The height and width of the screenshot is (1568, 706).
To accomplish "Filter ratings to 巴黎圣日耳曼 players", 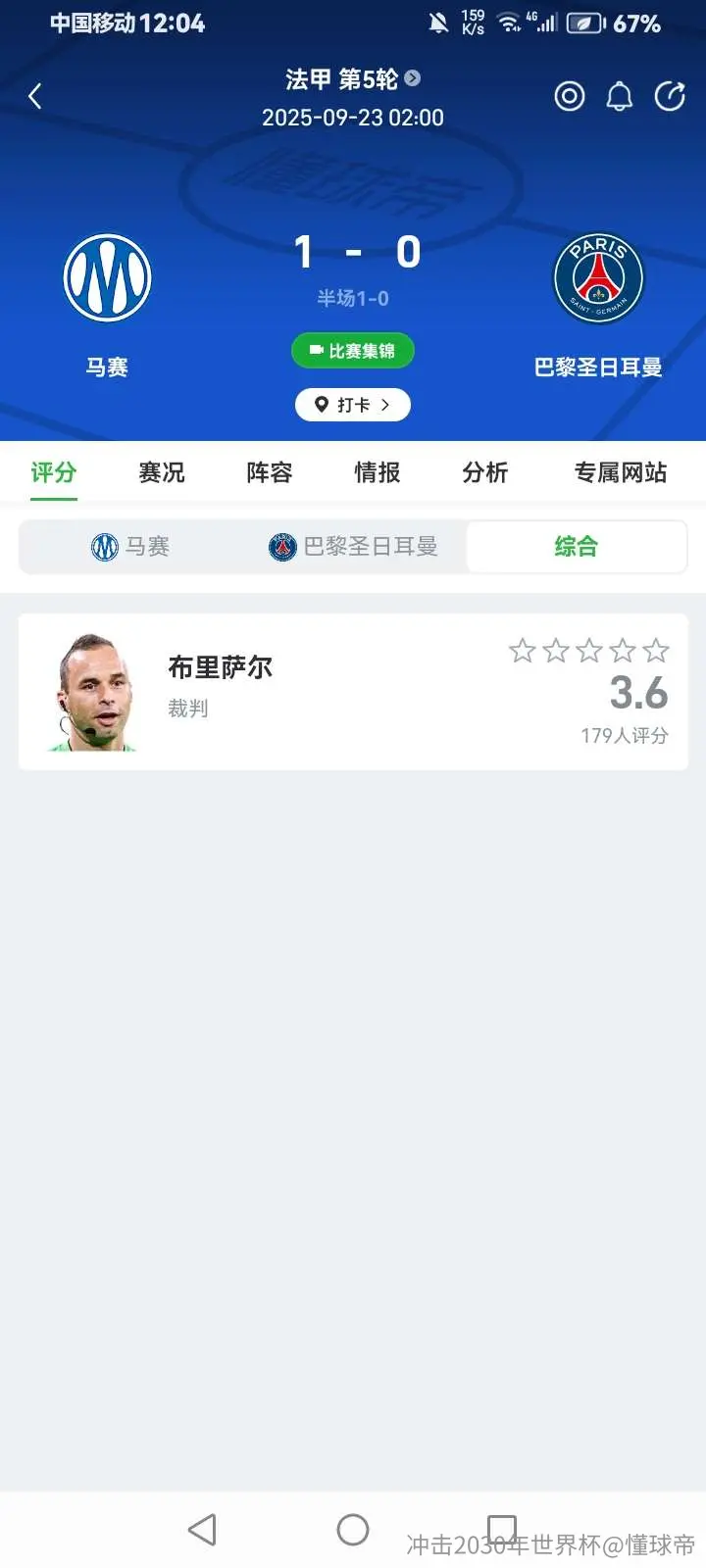I will click(353, 546).
